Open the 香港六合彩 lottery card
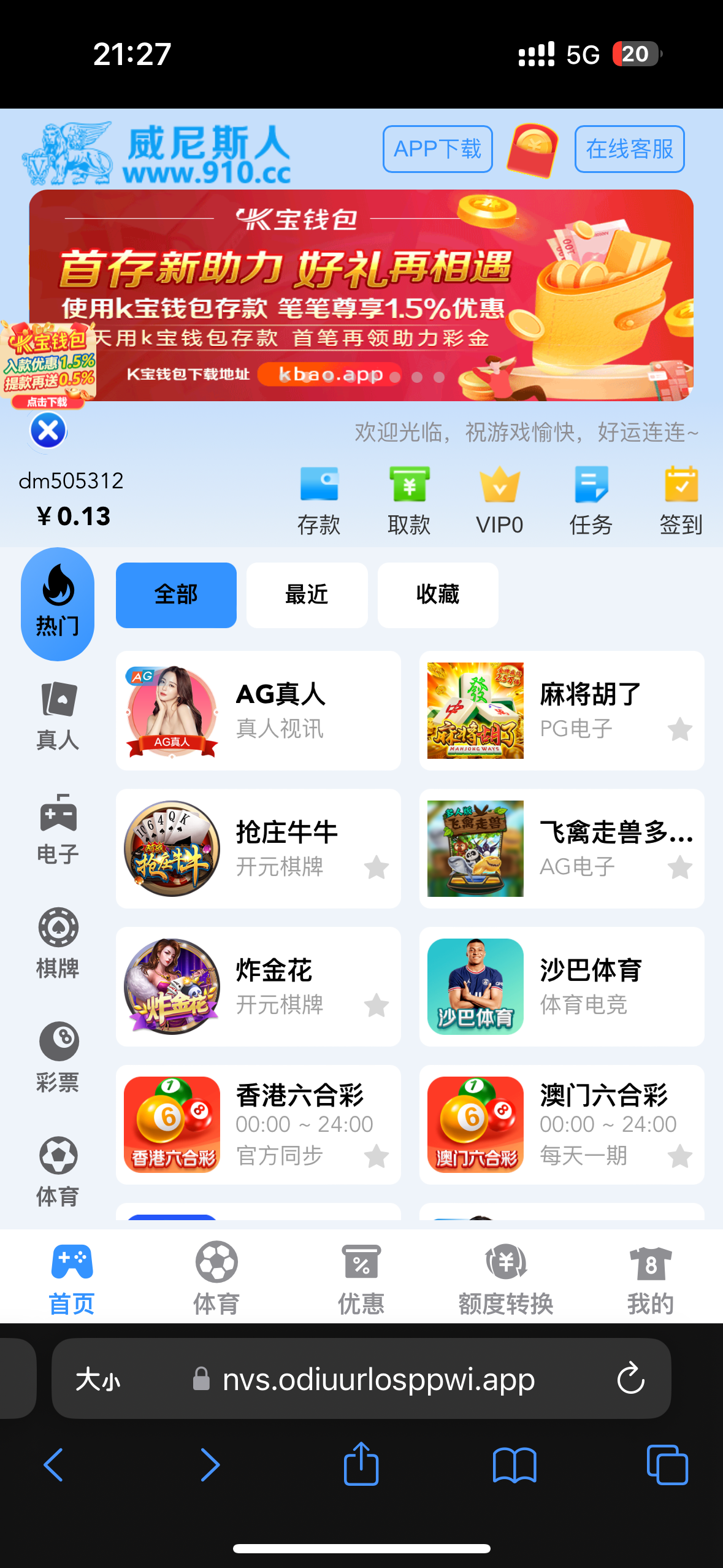This screenshot has height=1568, width=723. pos(258,1124)
